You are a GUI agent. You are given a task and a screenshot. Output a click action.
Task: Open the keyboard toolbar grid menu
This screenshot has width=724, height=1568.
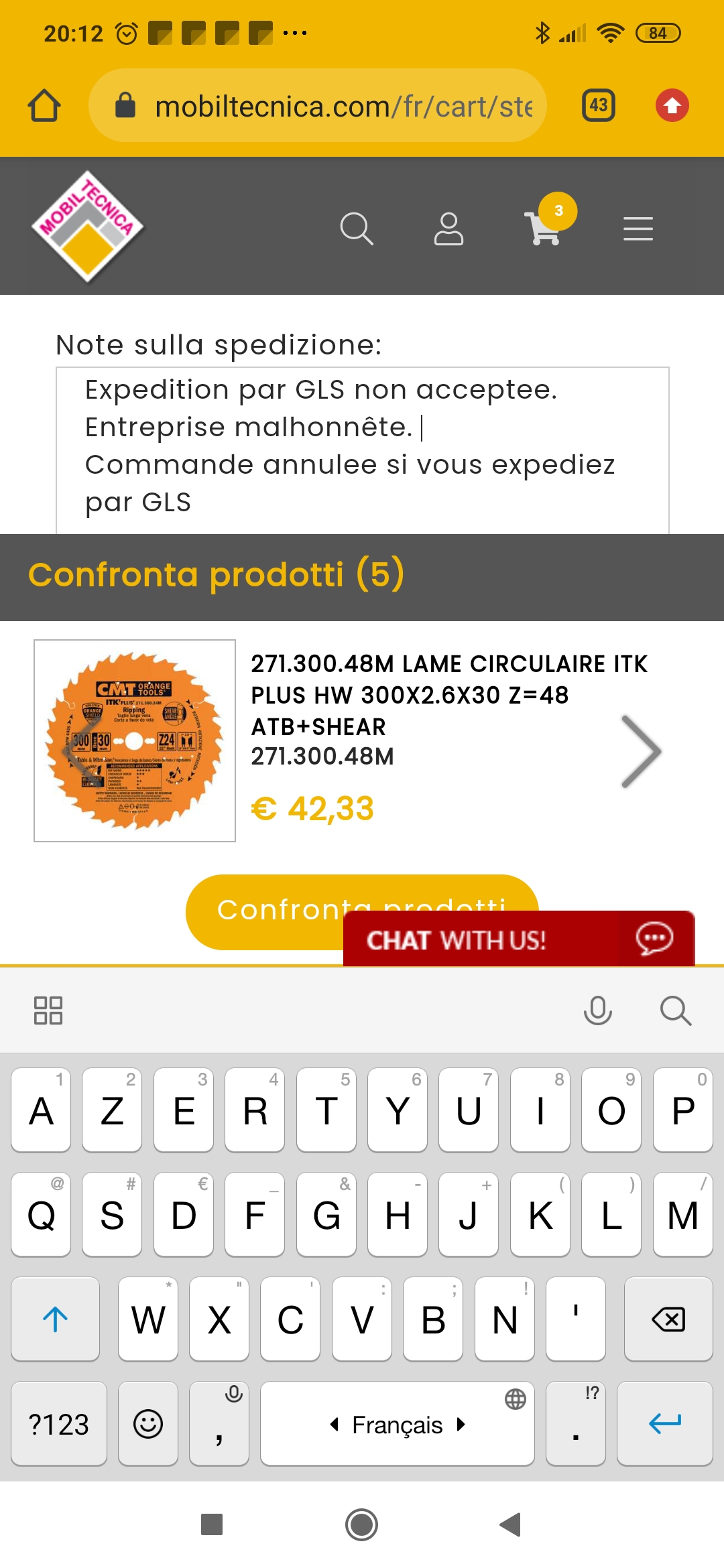click(48, 1010)
